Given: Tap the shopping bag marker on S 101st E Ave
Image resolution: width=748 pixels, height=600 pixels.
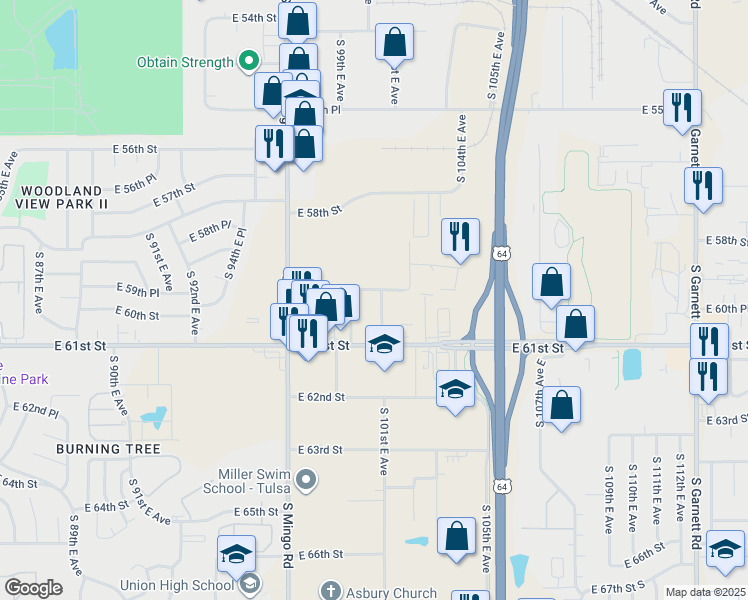Looking at the screenshot, I should (x=395, y=43).
